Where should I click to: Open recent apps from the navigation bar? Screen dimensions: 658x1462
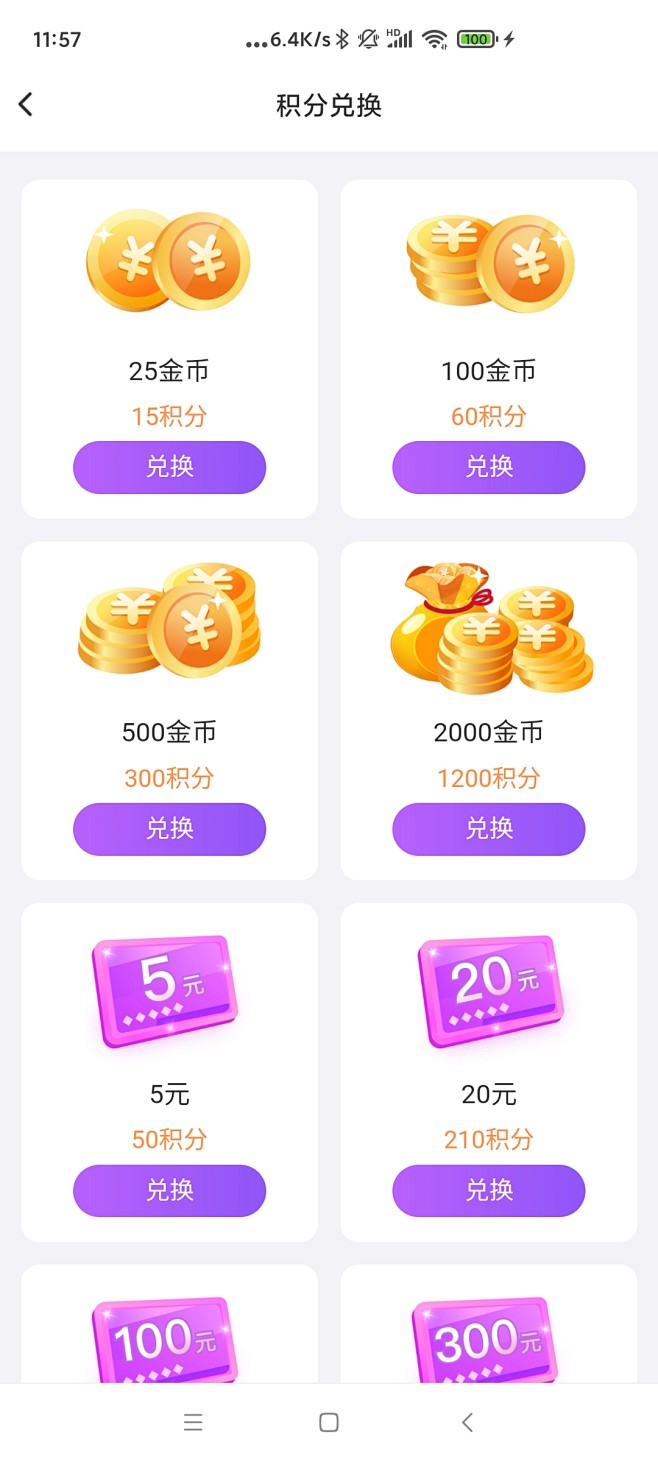193,1423
